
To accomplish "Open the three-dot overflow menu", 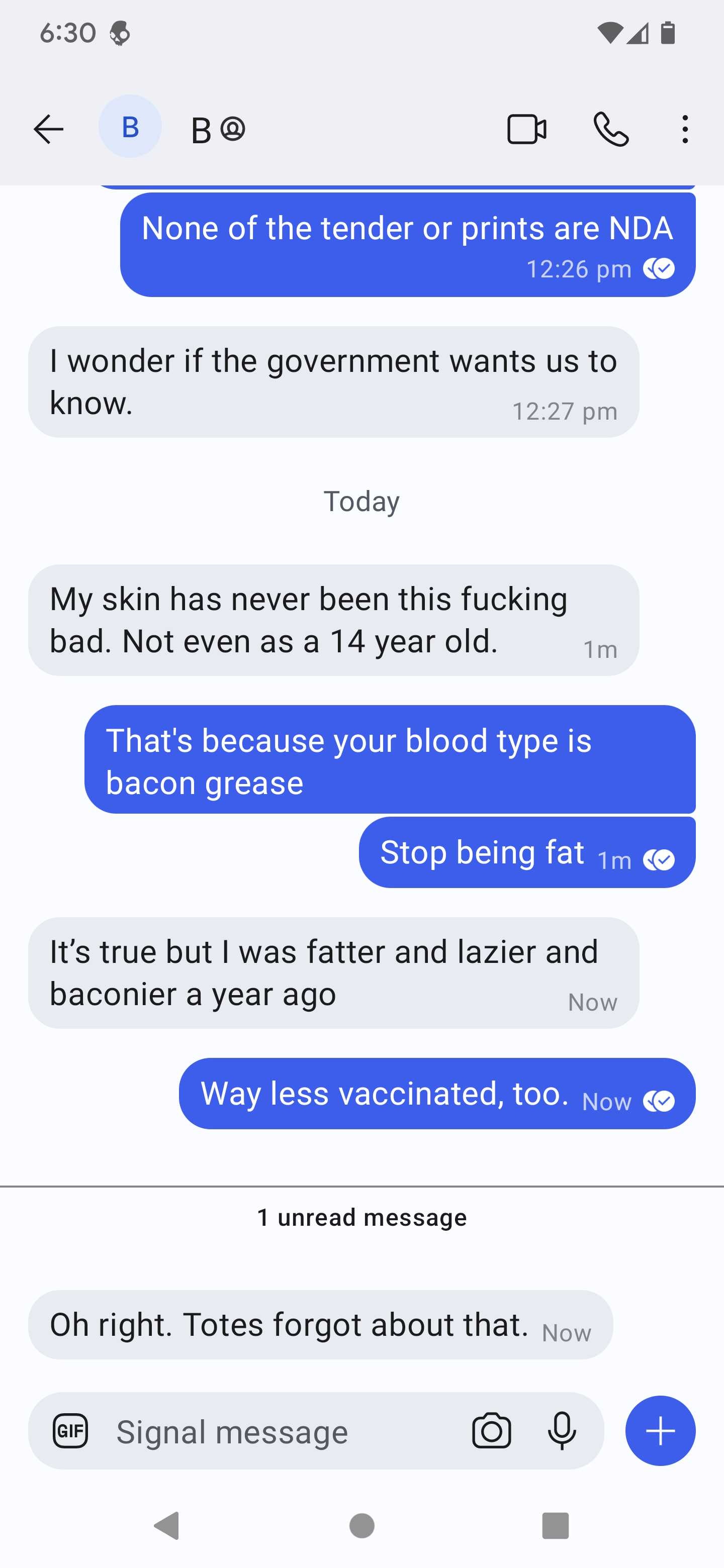I will [x=685, y=129].
